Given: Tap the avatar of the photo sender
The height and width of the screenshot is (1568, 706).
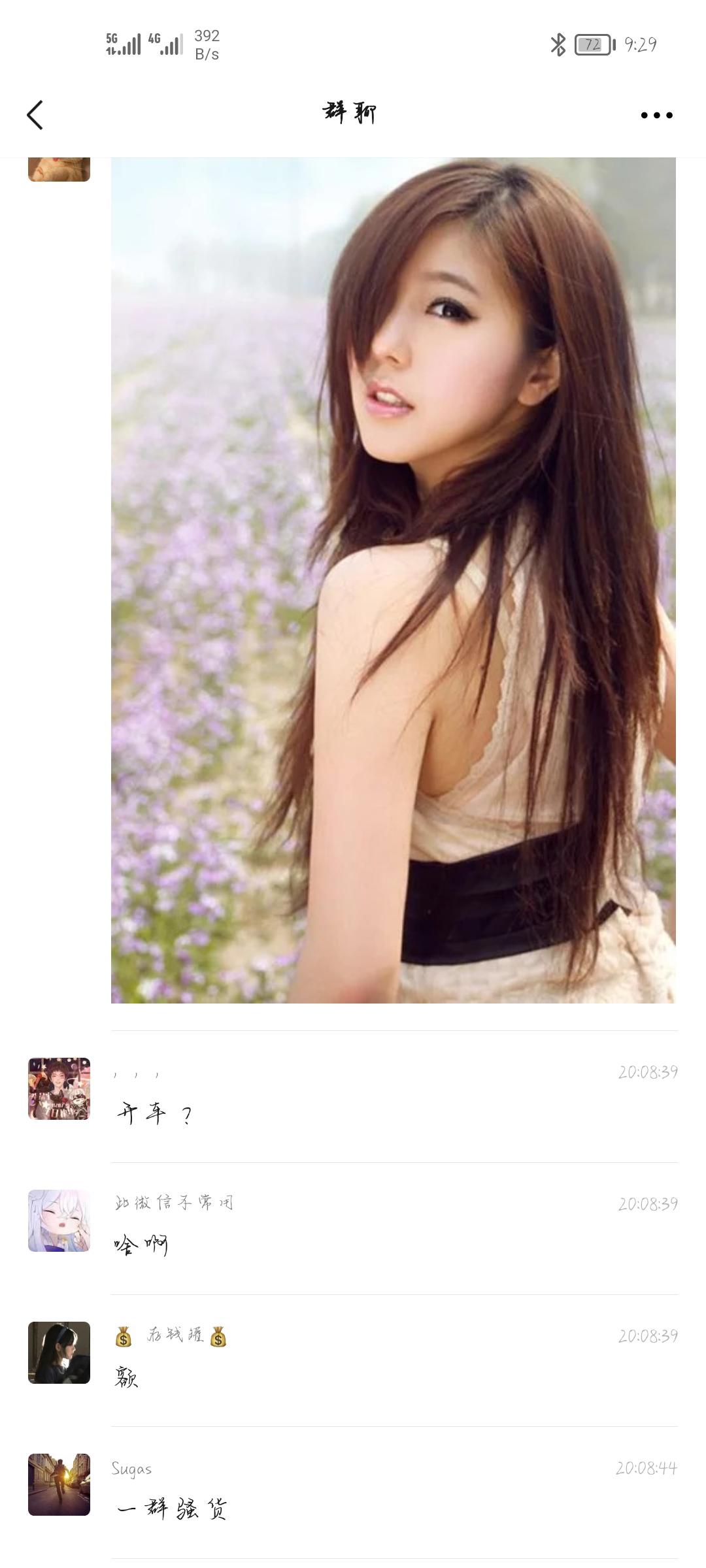Looking at the screenshot, I should (x=59, y=169).
